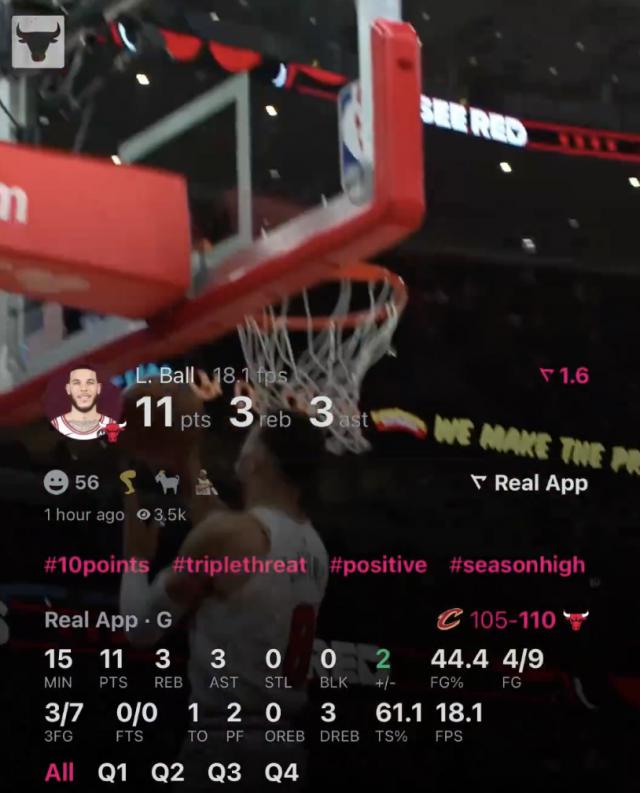Open the Cavaliers–Bulls 105-110 game score

coord(512,620)
